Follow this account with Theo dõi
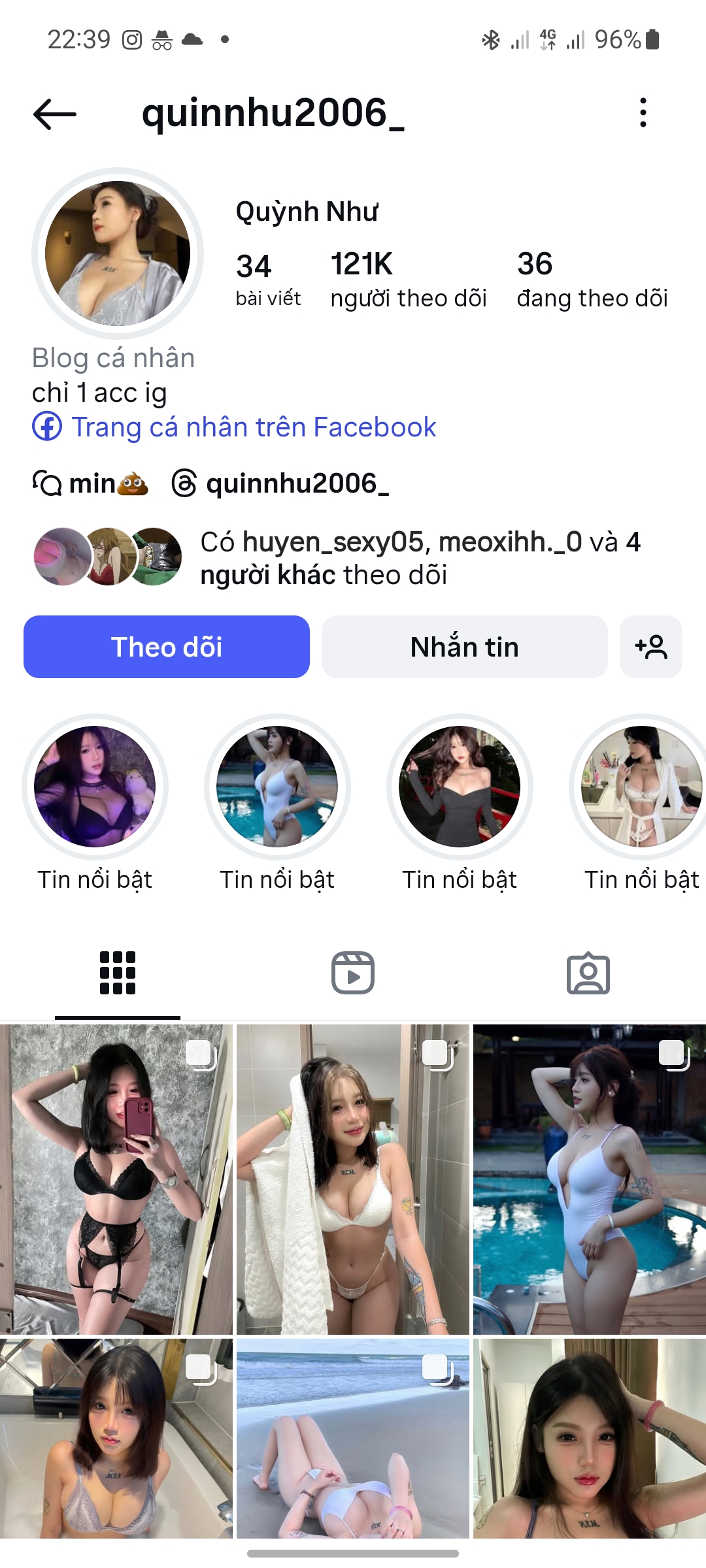The height and width of the screenshot is (1568, 706). (x=167, y=647)
